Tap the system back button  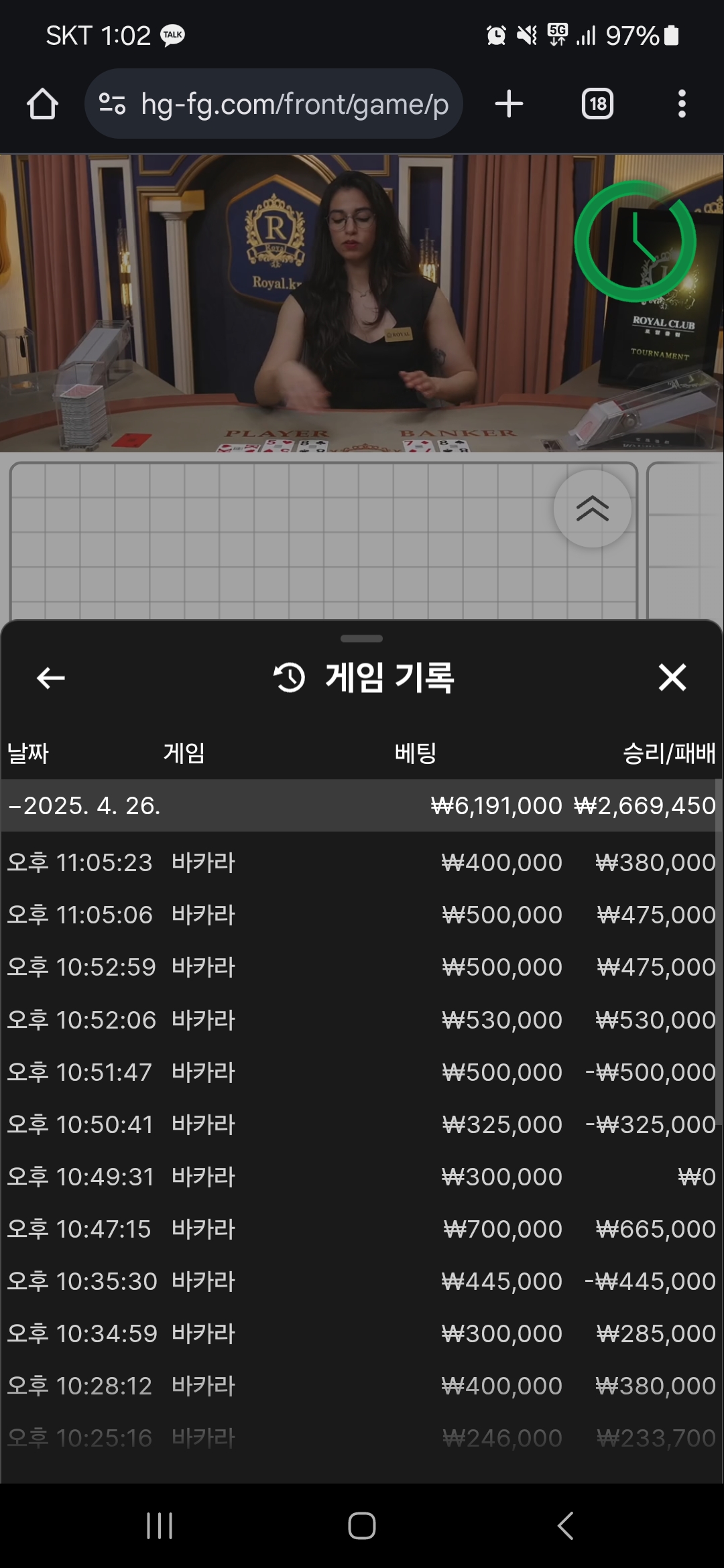565,1526
